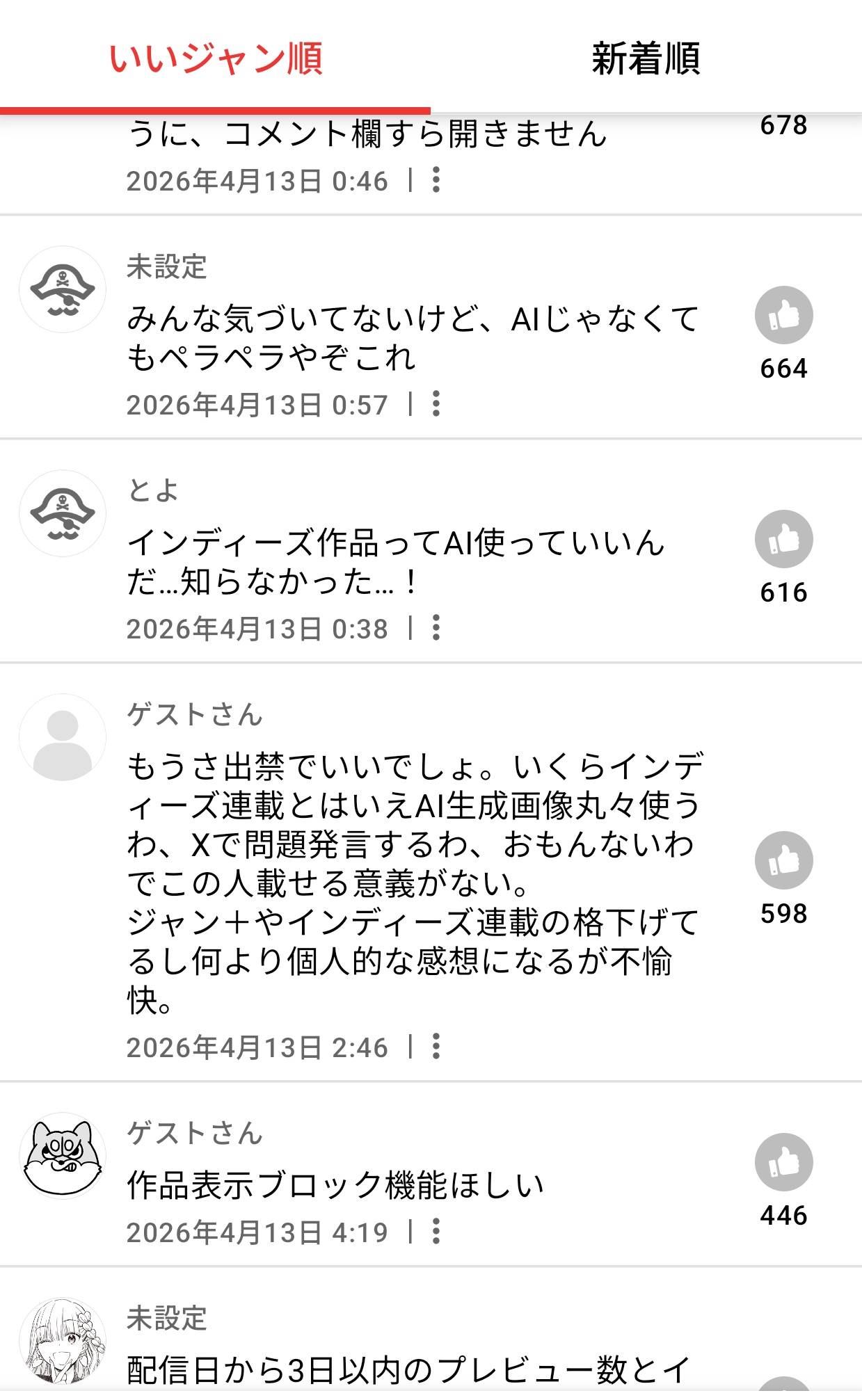The image size is (862, 1400).
Task: Switch to the 新着順 tab
Action: coord(646,58)
